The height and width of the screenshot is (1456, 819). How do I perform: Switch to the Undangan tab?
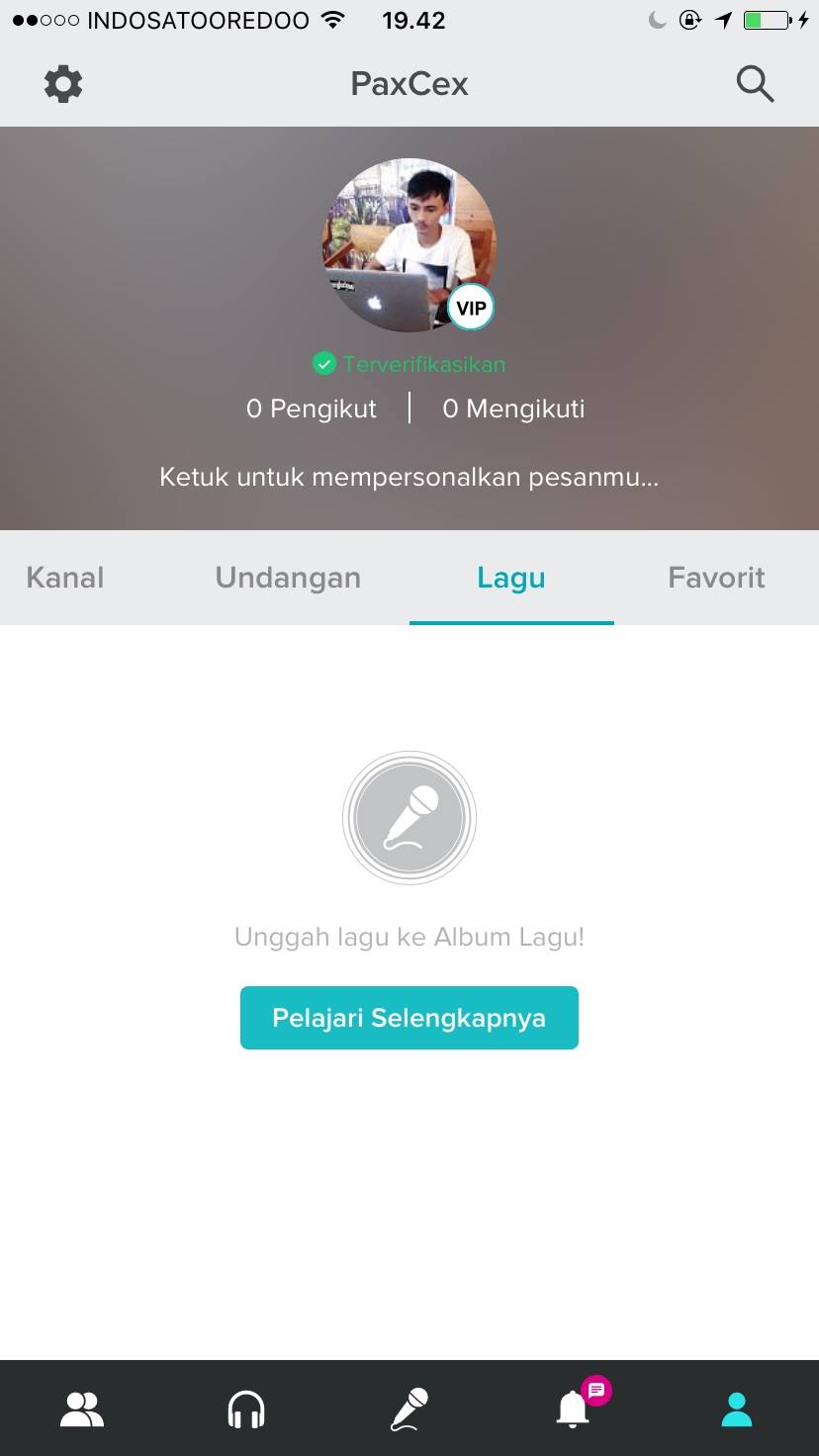click(x=288, y=578)
